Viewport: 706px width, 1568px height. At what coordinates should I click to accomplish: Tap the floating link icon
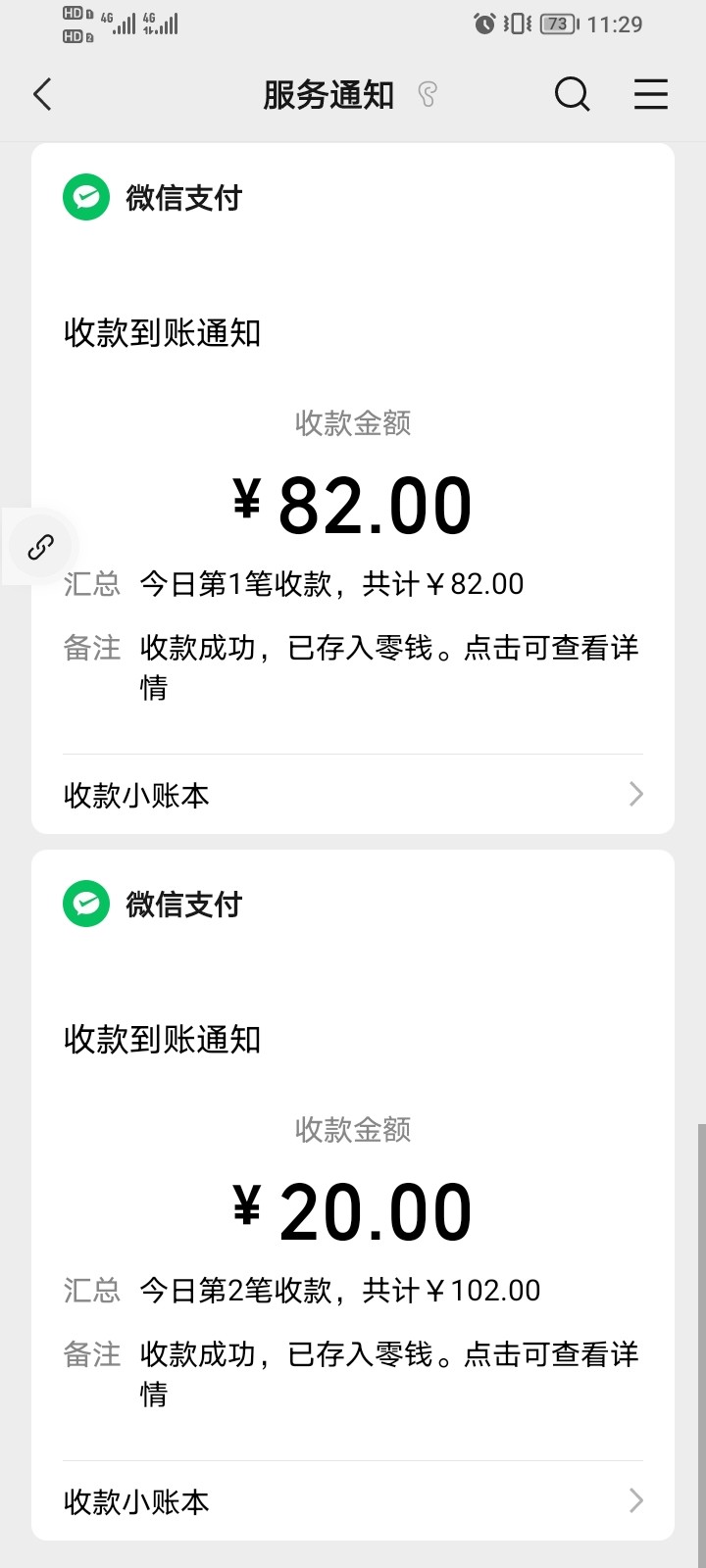coord(40,547)
